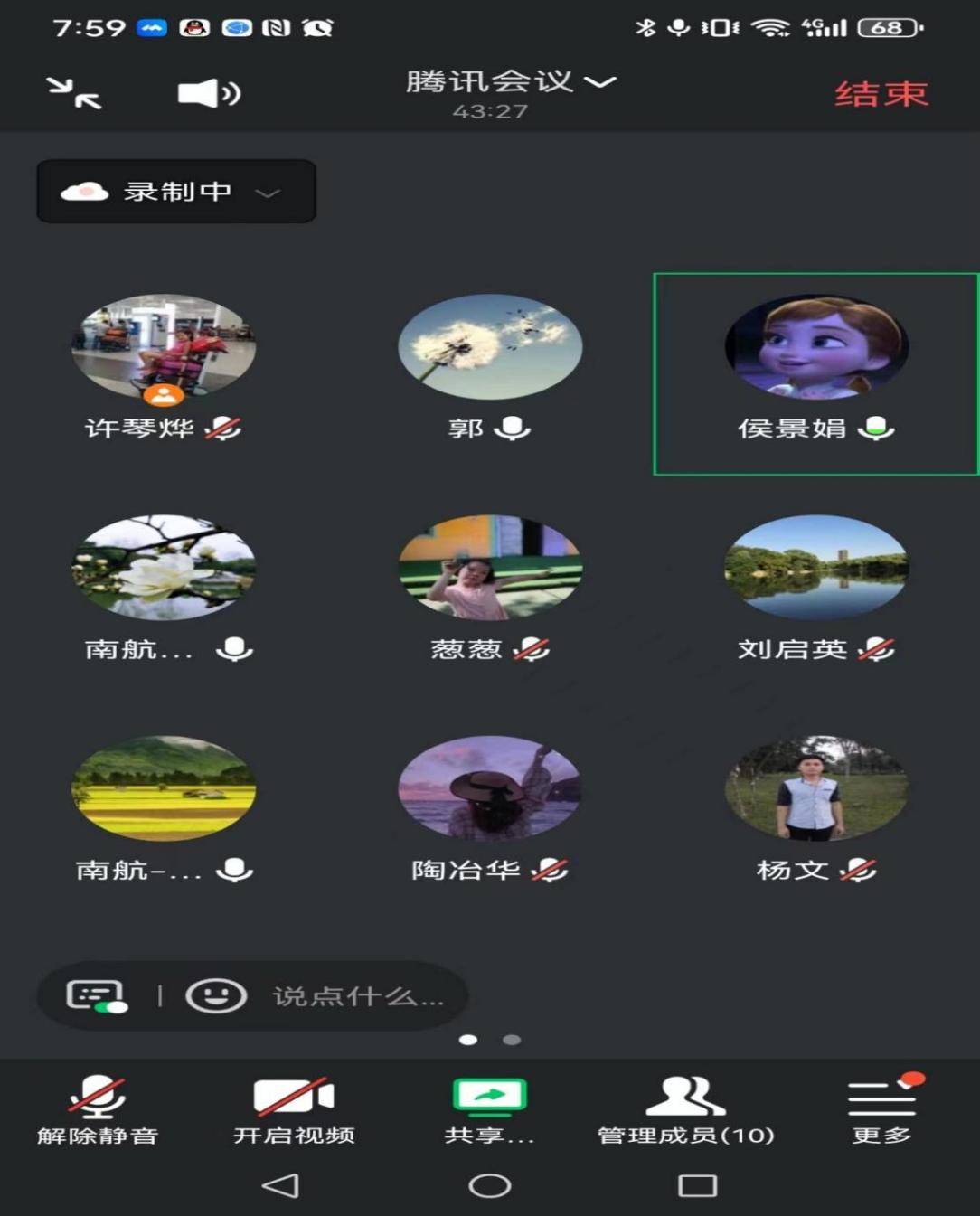Screen dimensions: 980x1216
Task: Open the emoji reaction picker
Action: click(x=215, y=996)
